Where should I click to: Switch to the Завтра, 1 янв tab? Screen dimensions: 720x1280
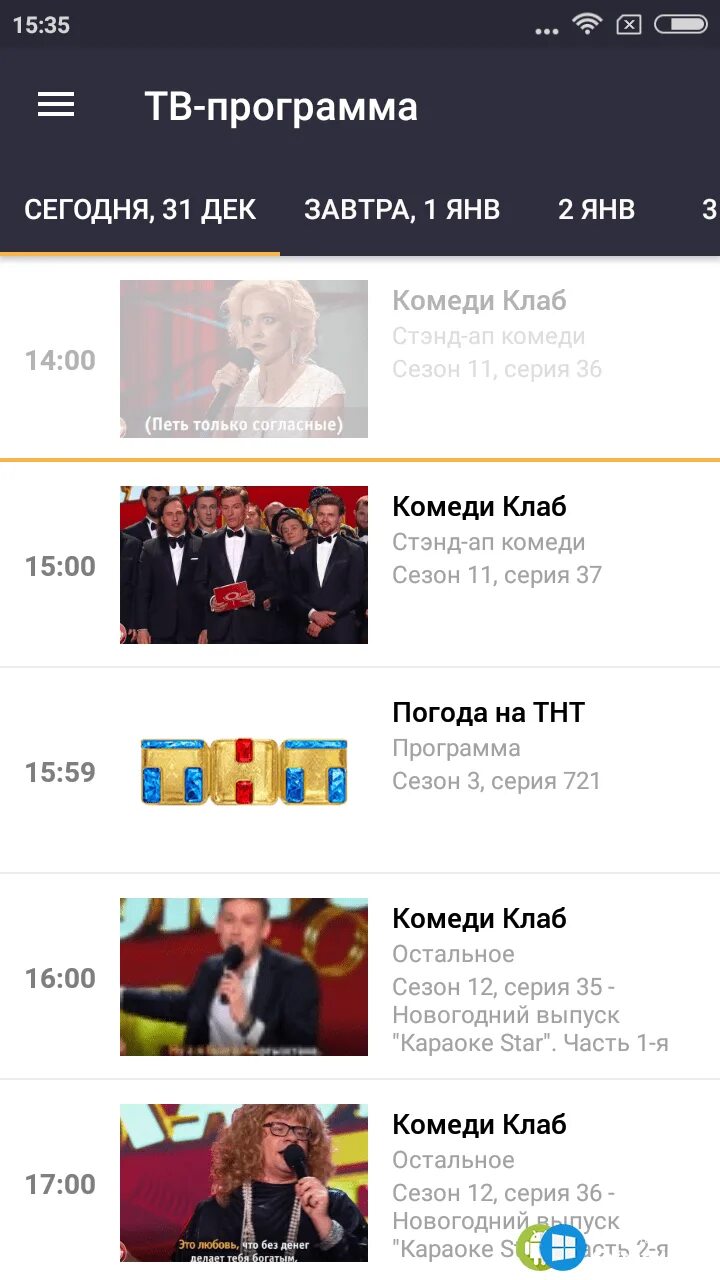402,210
